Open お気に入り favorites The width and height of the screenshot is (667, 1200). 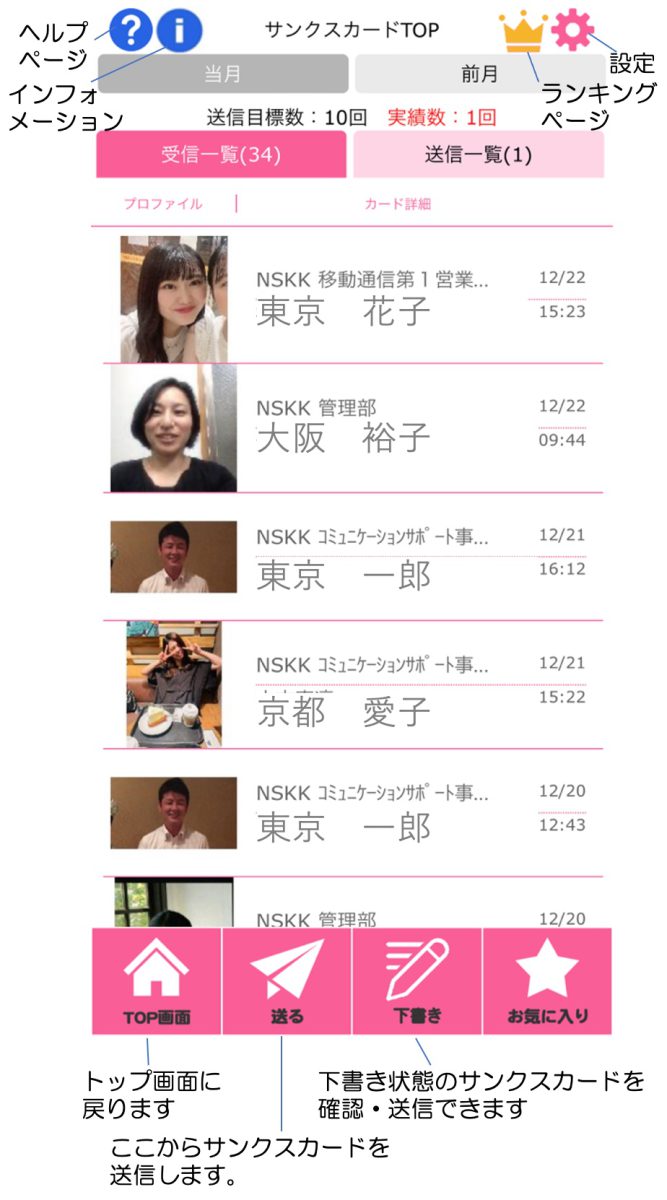[x=547, y=981]
